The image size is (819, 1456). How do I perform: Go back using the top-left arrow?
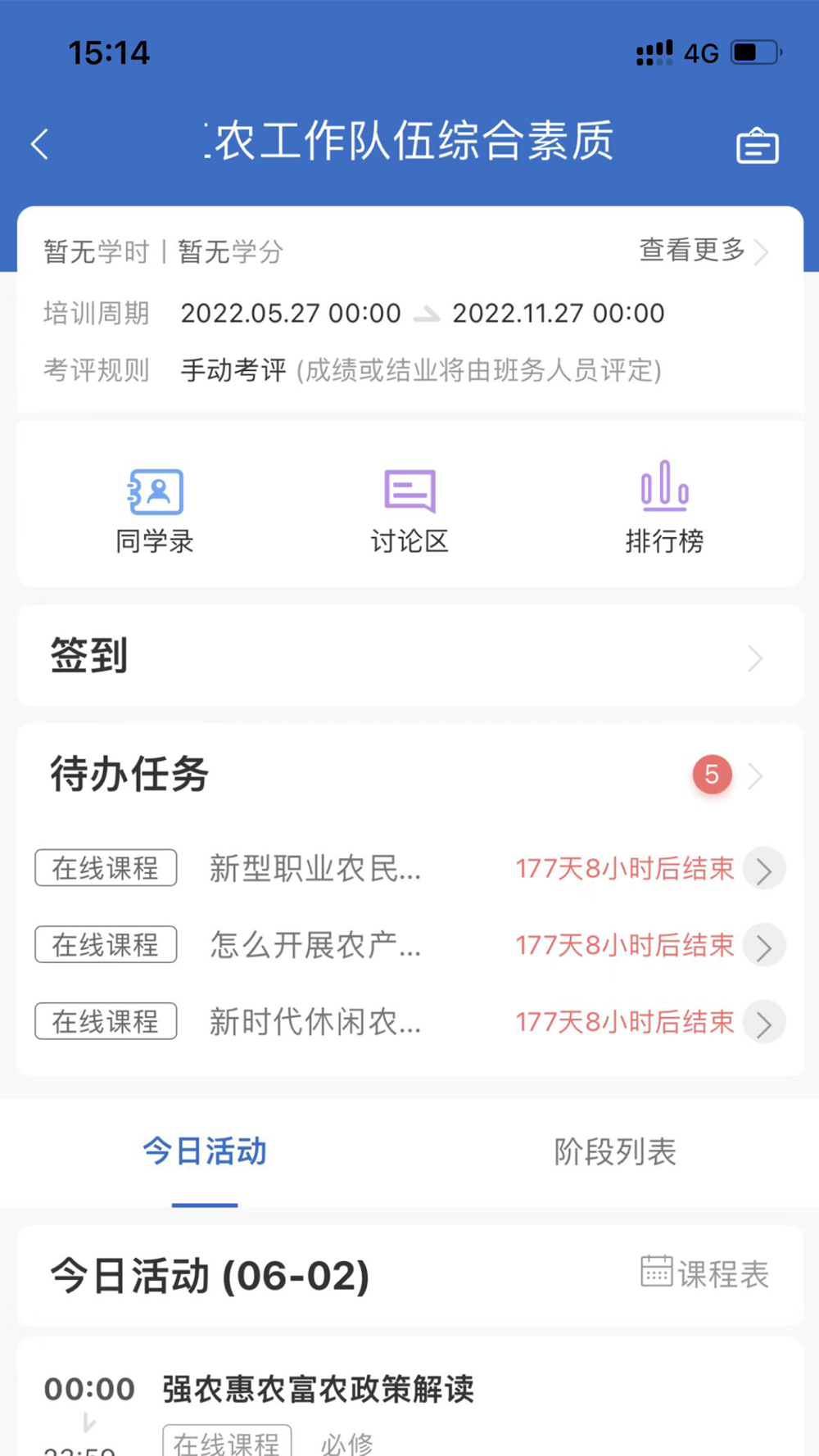(x=39, y=144)
